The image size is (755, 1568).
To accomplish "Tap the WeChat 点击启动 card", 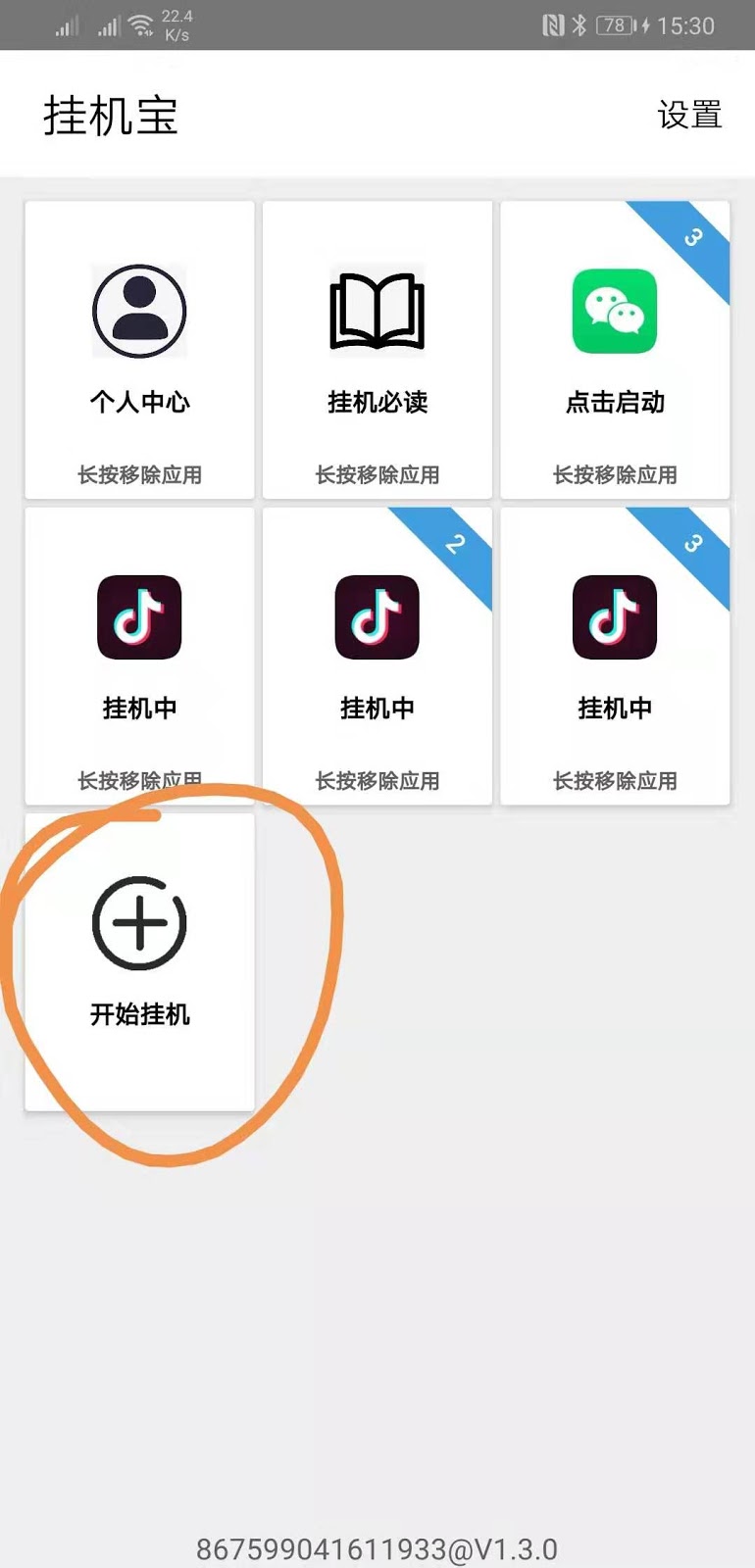I will tap(615, 350).
